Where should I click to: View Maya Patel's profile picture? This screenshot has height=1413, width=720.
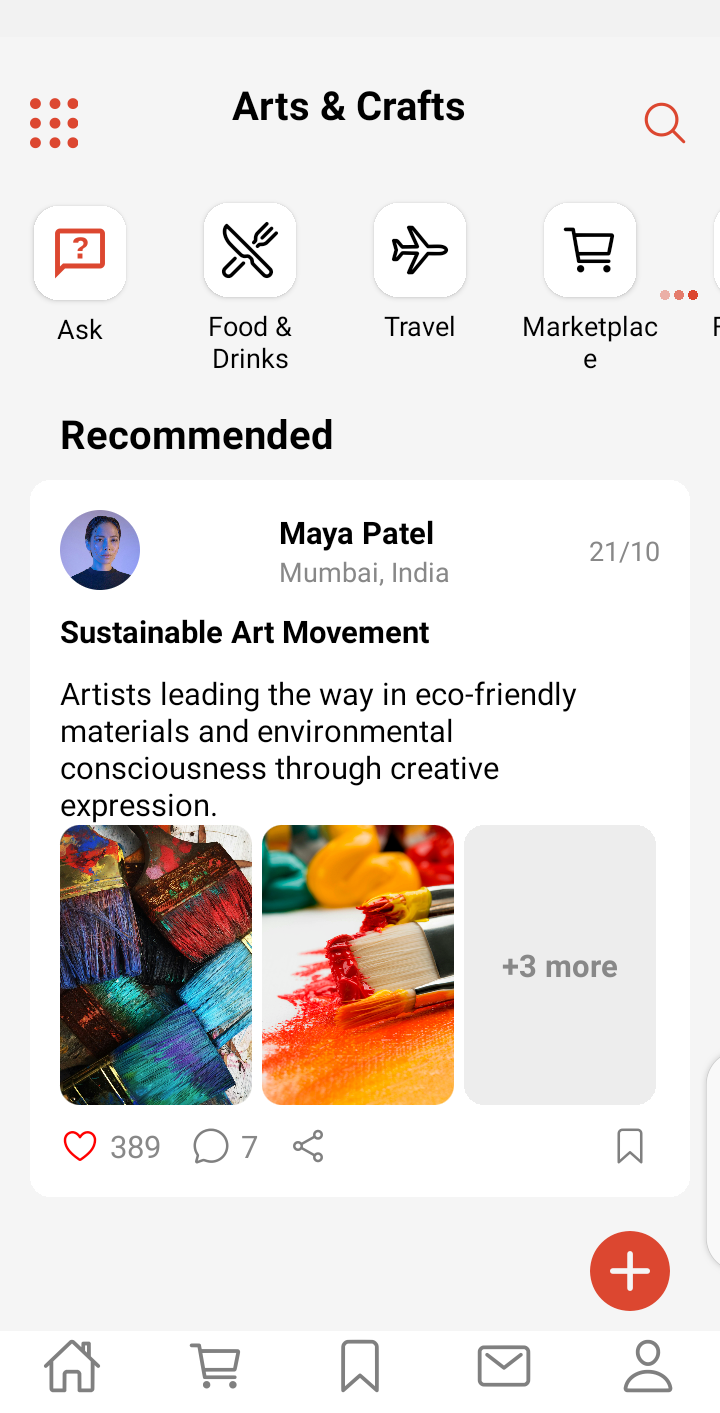tap(100, 550)
